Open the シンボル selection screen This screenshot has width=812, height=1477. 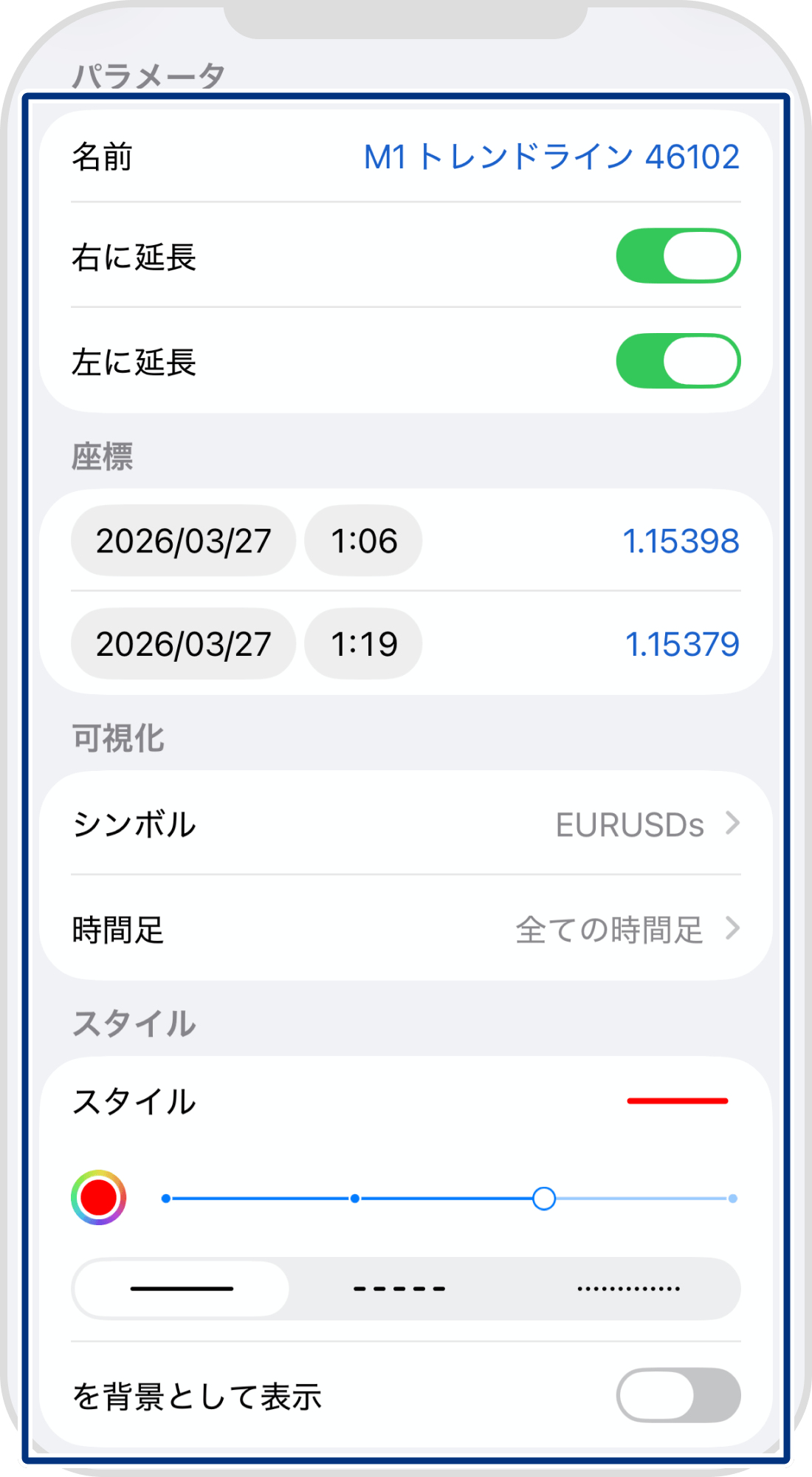(x=406, y=825)
